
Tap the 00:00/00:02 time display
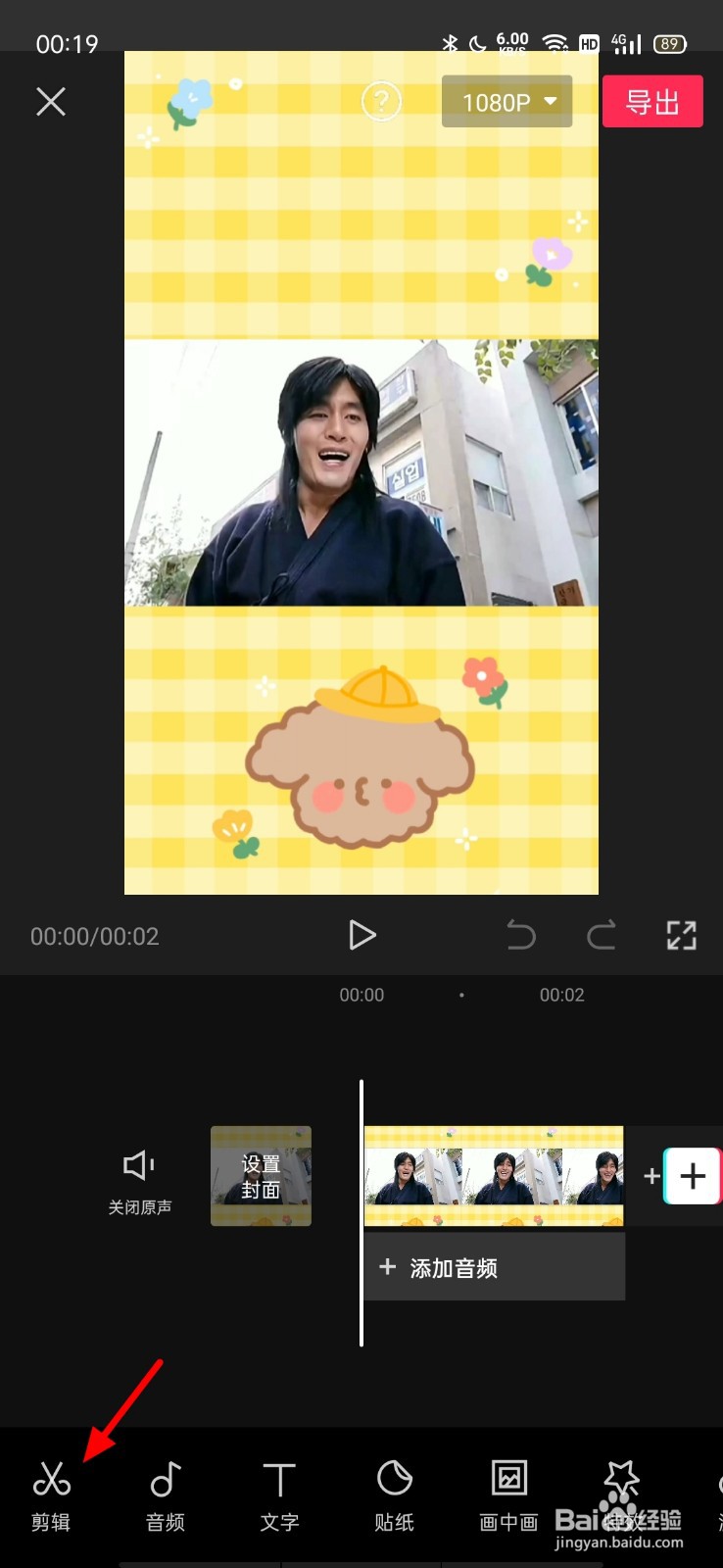point(94,936)
